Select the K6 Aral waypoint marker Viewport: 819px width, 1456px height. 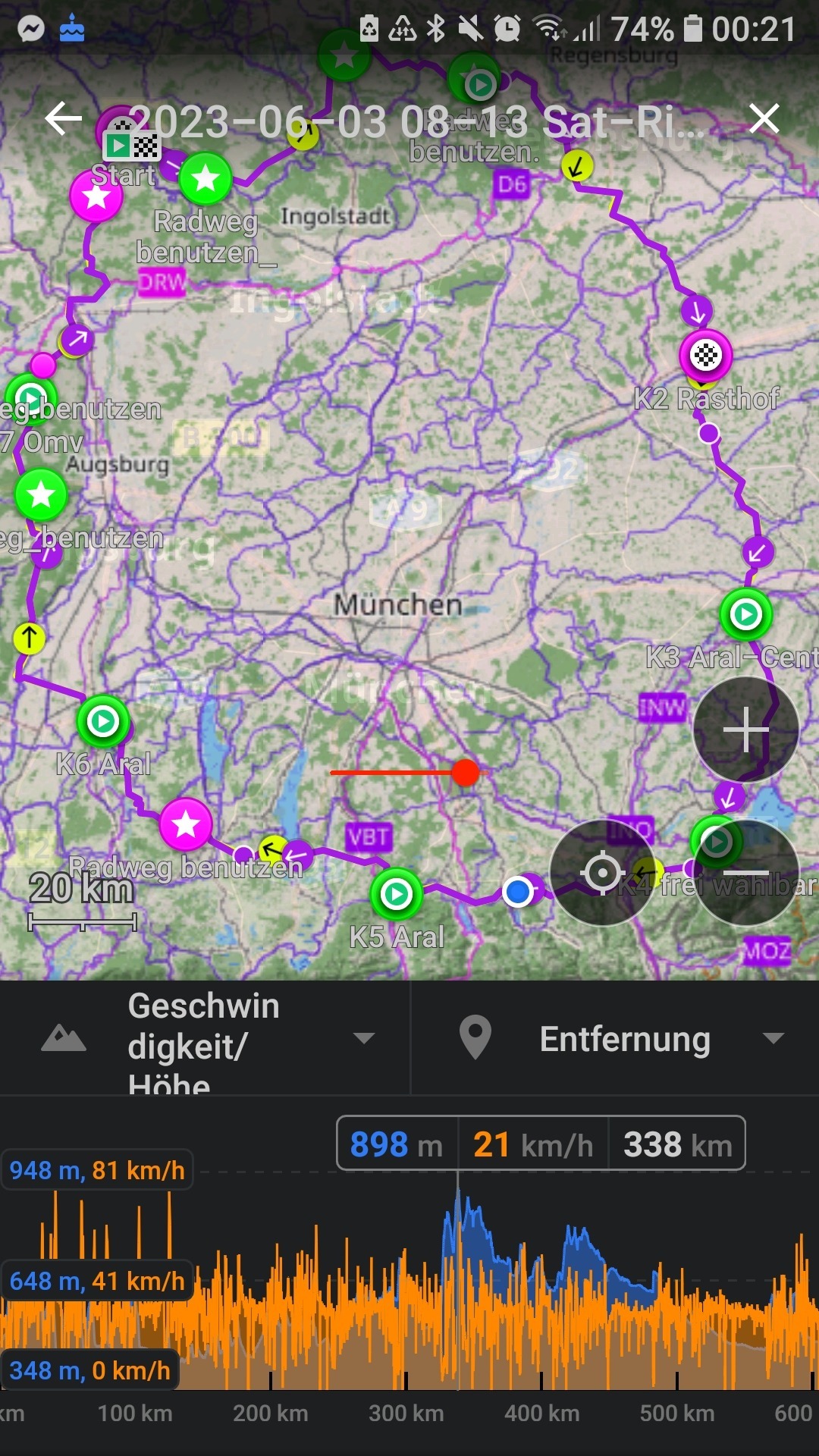point(103,721)
